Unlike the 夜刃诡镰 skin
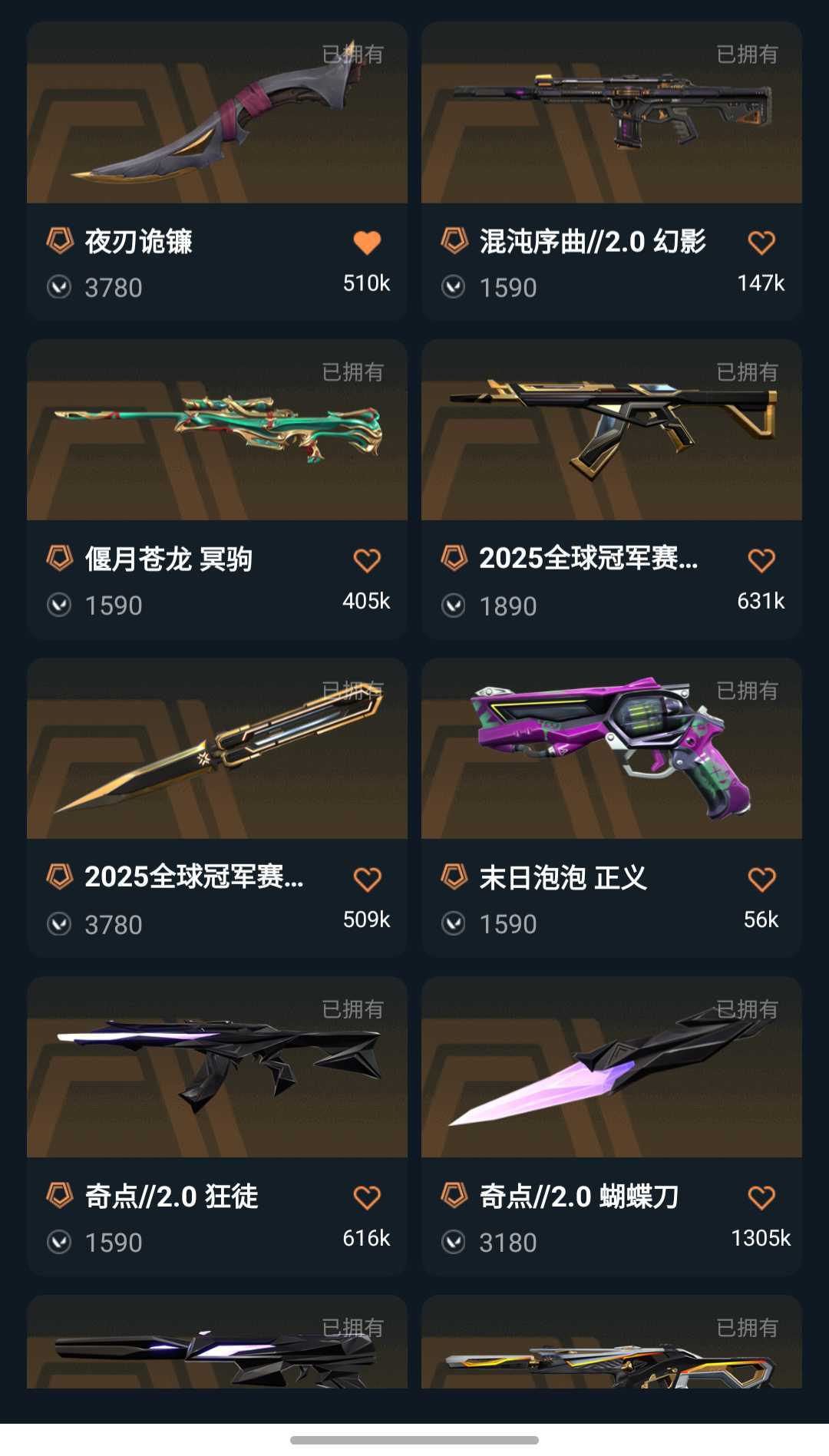The width and height of the screenshot is (829, 1456). tap(367, 243)
